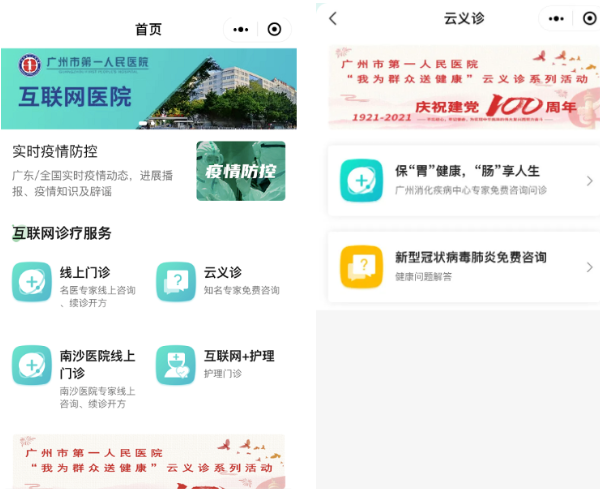Go back from the 云义诊 page
This screenshot has height=489, width=600.
pyautogui.click(x=333, y=18)
